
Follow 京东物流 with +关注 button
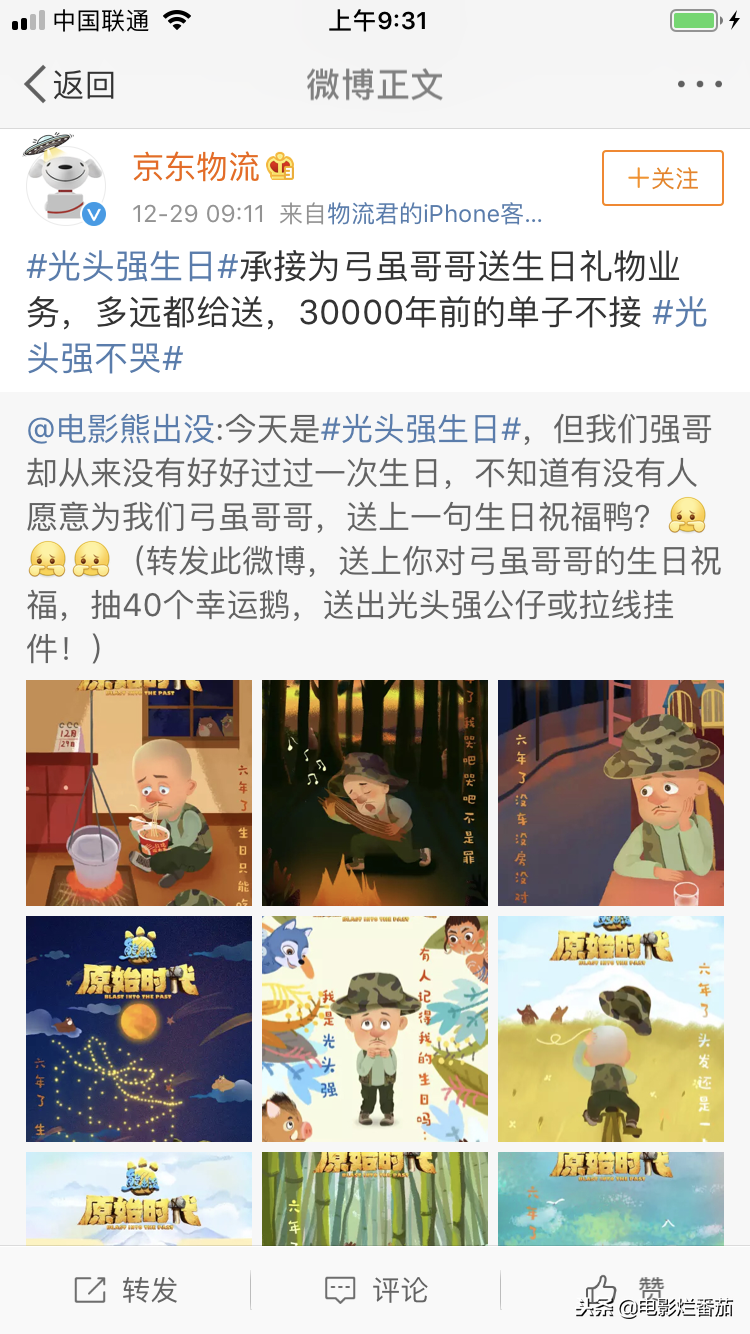[662, 179]
